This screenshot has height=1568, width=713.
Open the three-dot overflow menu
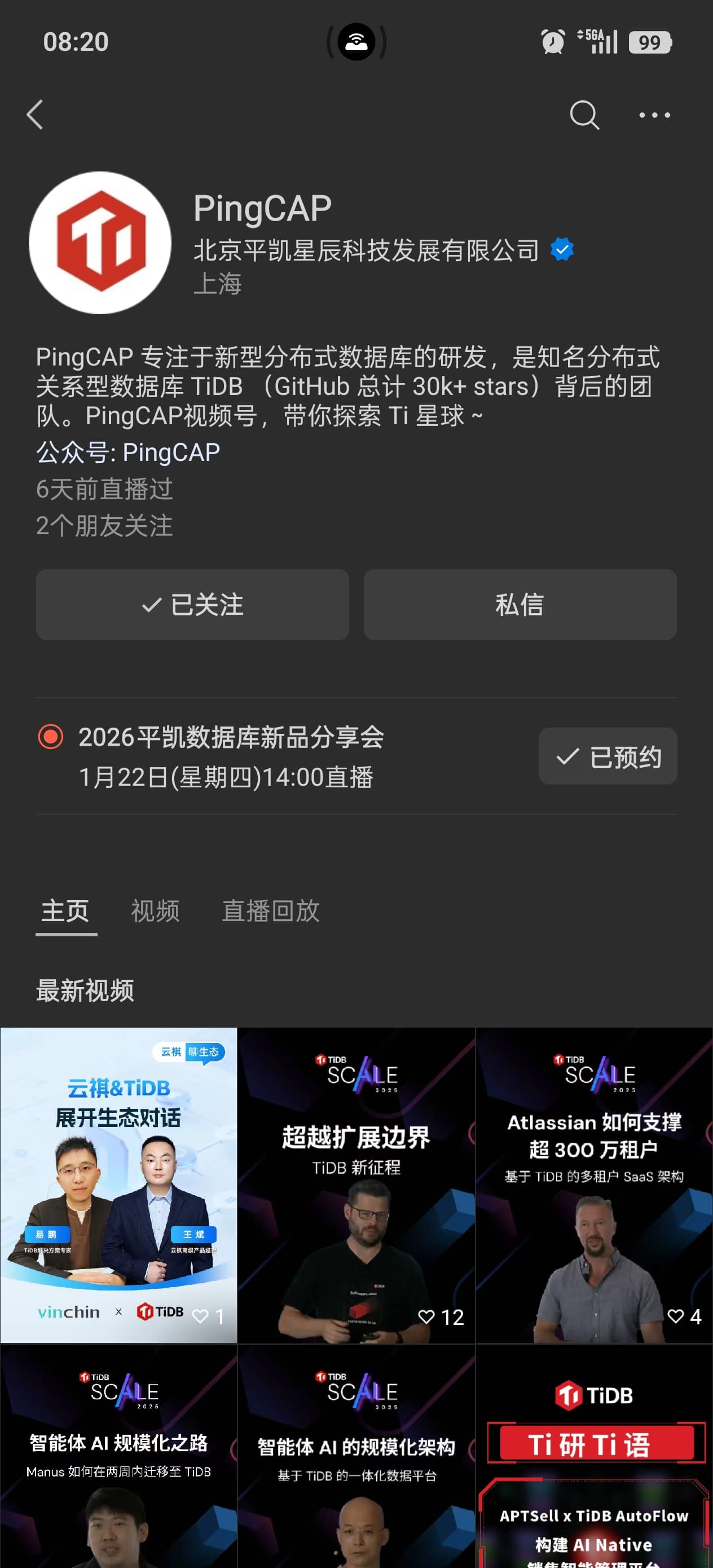point(654,114)
